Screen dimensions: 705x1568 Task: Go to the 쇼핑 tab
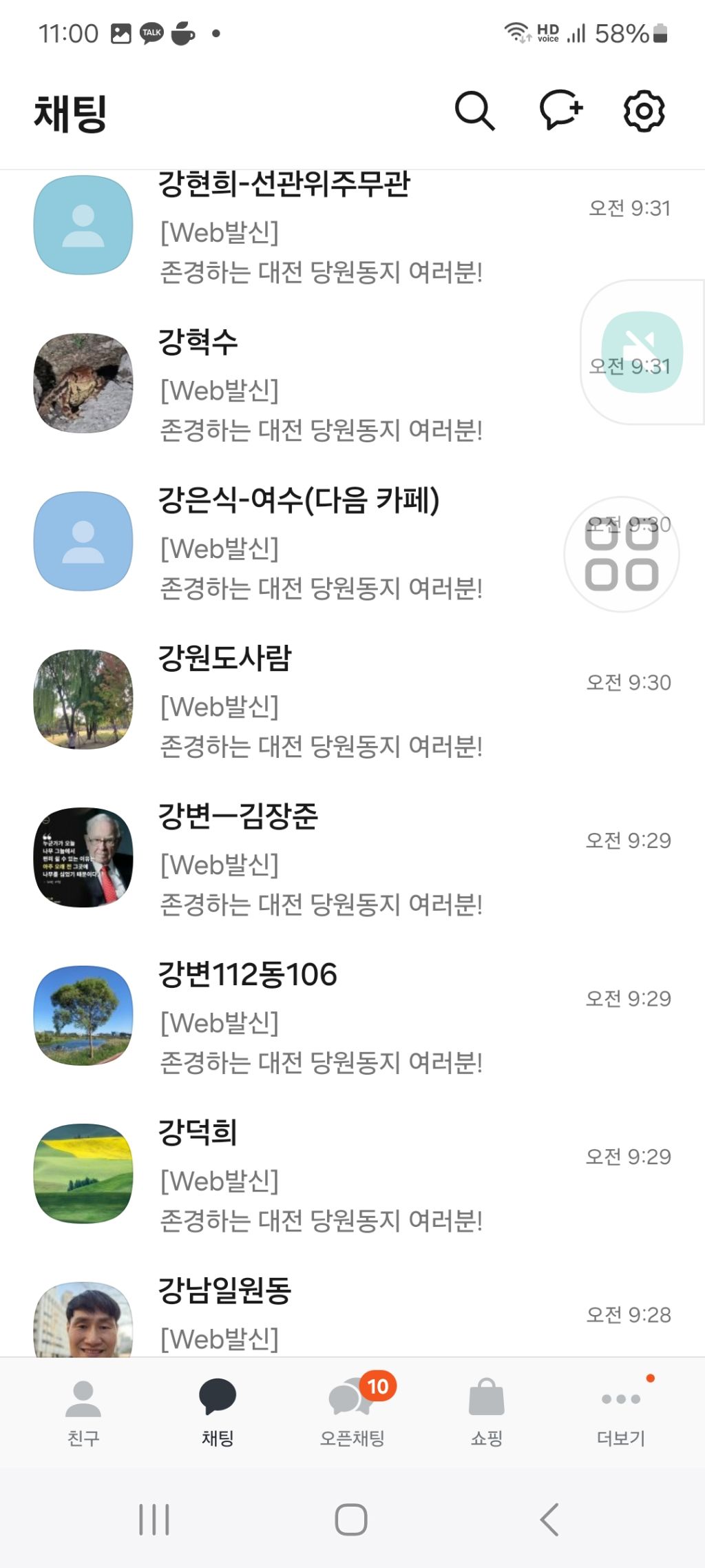click(x=486, y=1412)
